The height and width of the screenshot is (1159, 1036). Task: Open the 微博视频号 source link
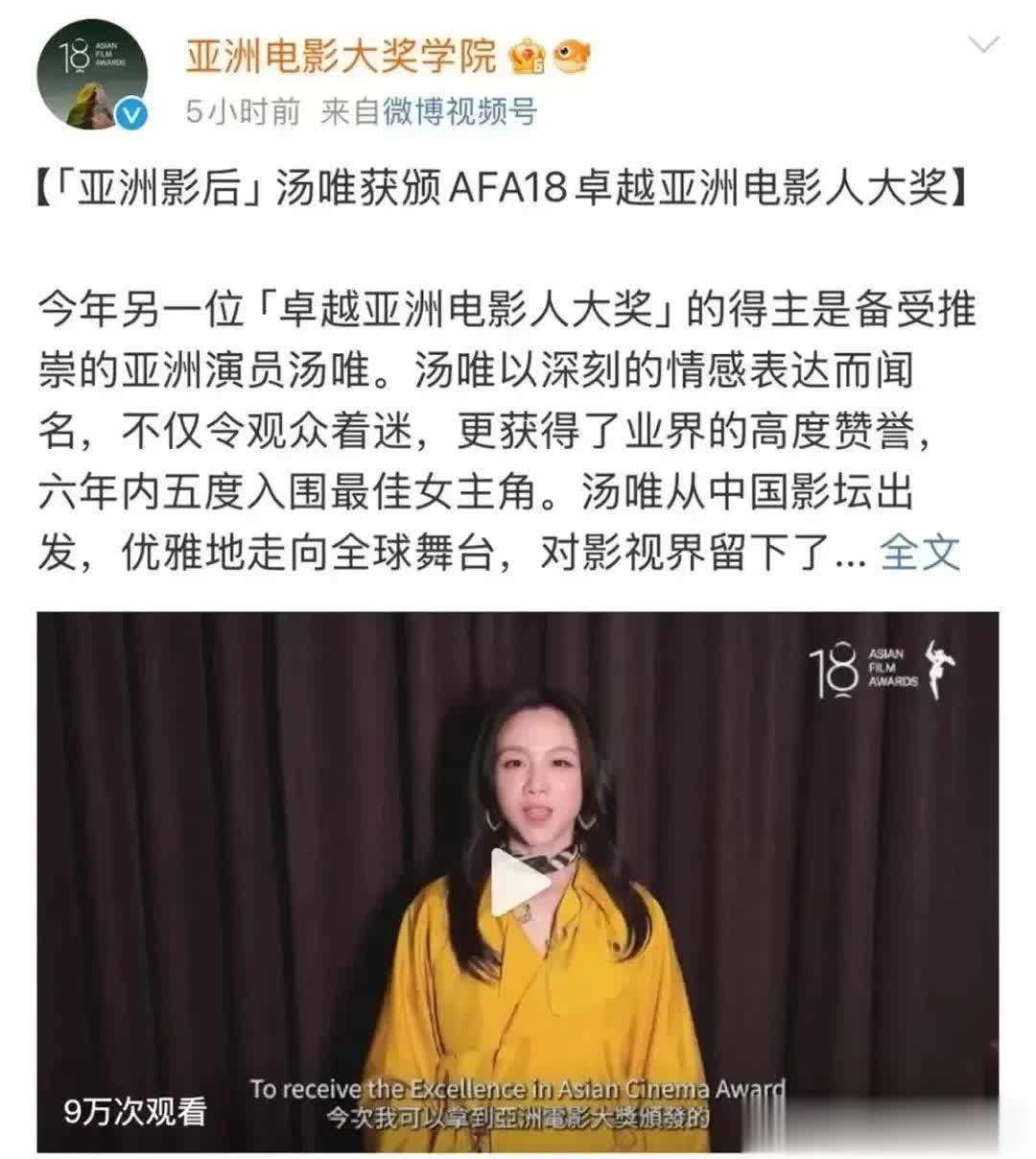click(459, 112)
